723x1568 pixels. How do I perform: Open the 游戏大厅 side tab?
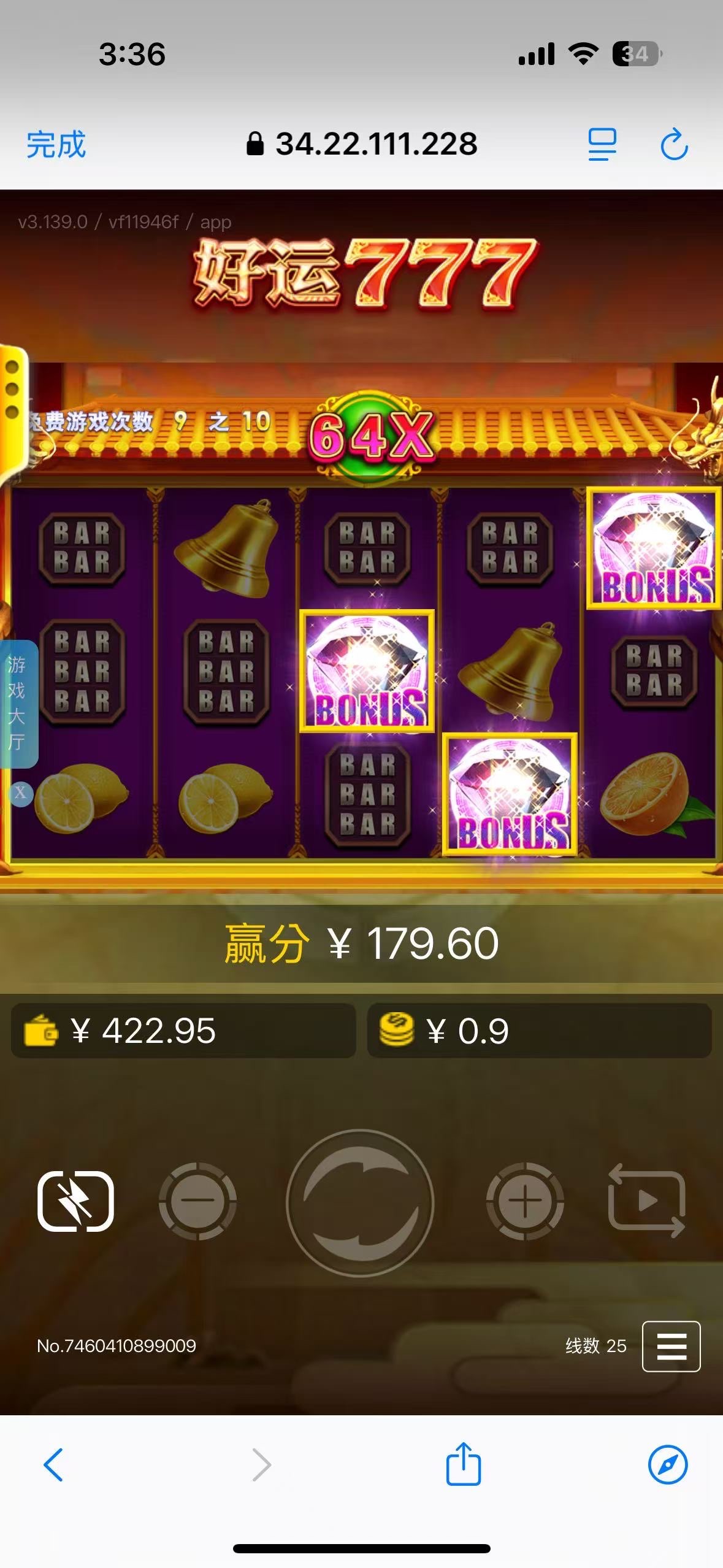click(x=18, y=703)
